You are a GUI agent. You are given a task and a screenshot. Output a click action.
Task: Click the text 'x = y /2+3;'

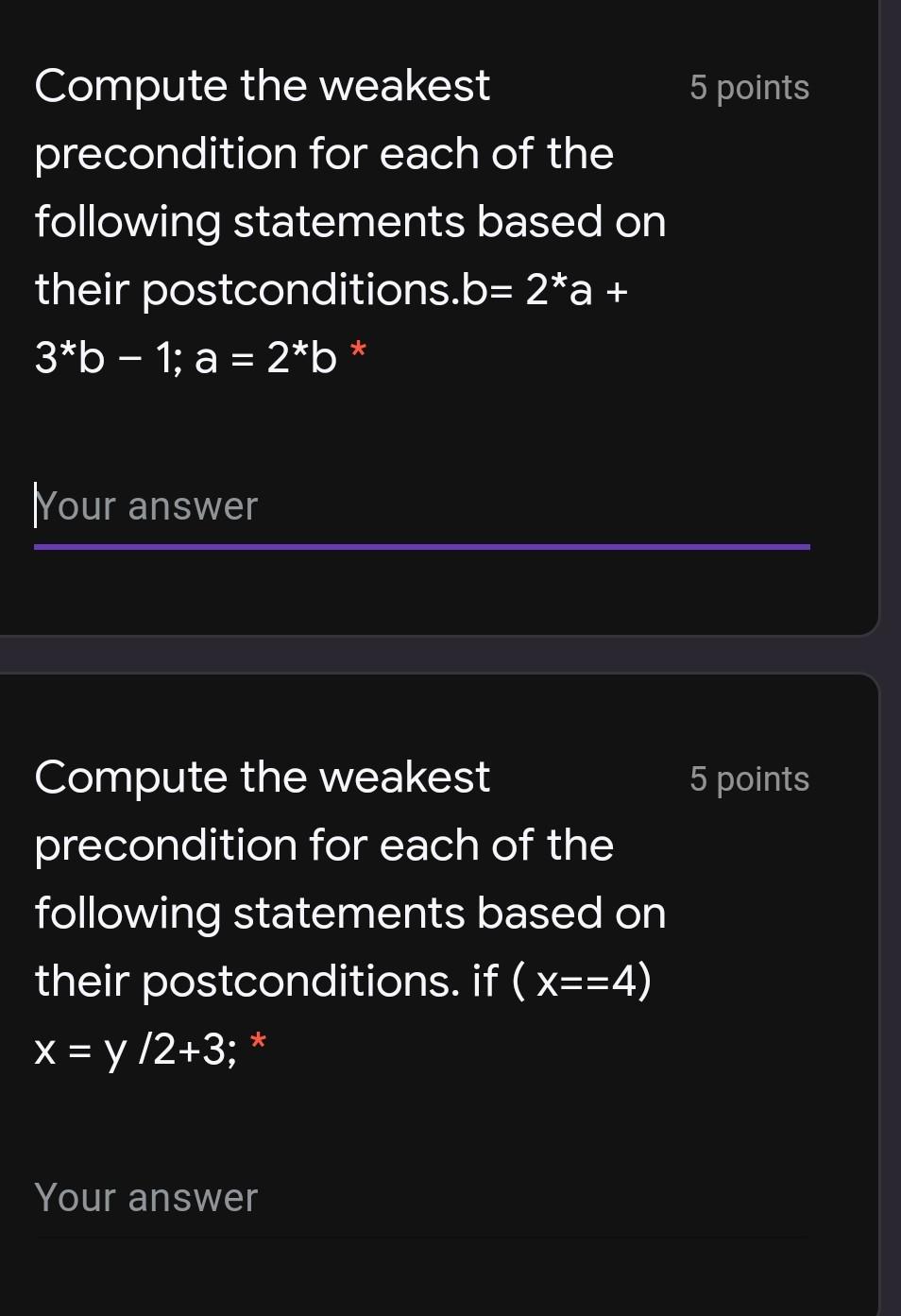point(132,1048)
